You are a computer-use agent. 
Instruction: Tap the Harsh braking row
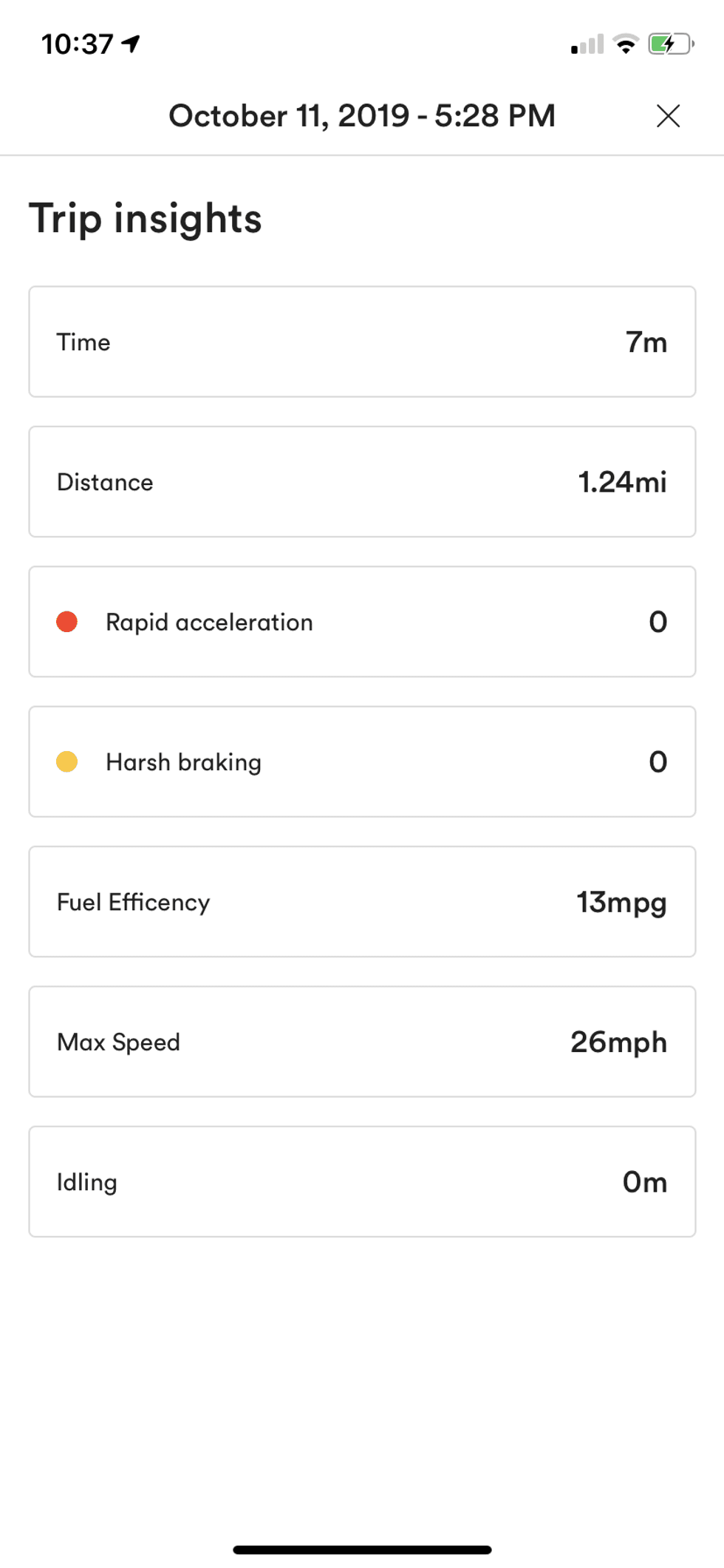coord(362,761)
